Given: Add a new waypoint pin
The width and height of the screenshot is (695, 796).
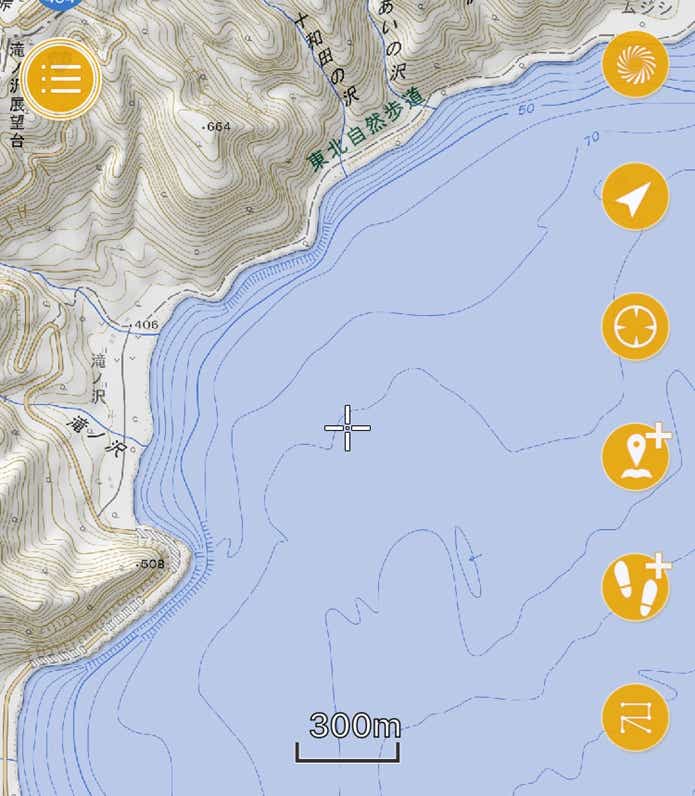Looking at the screenshot, I should (635, 457).
